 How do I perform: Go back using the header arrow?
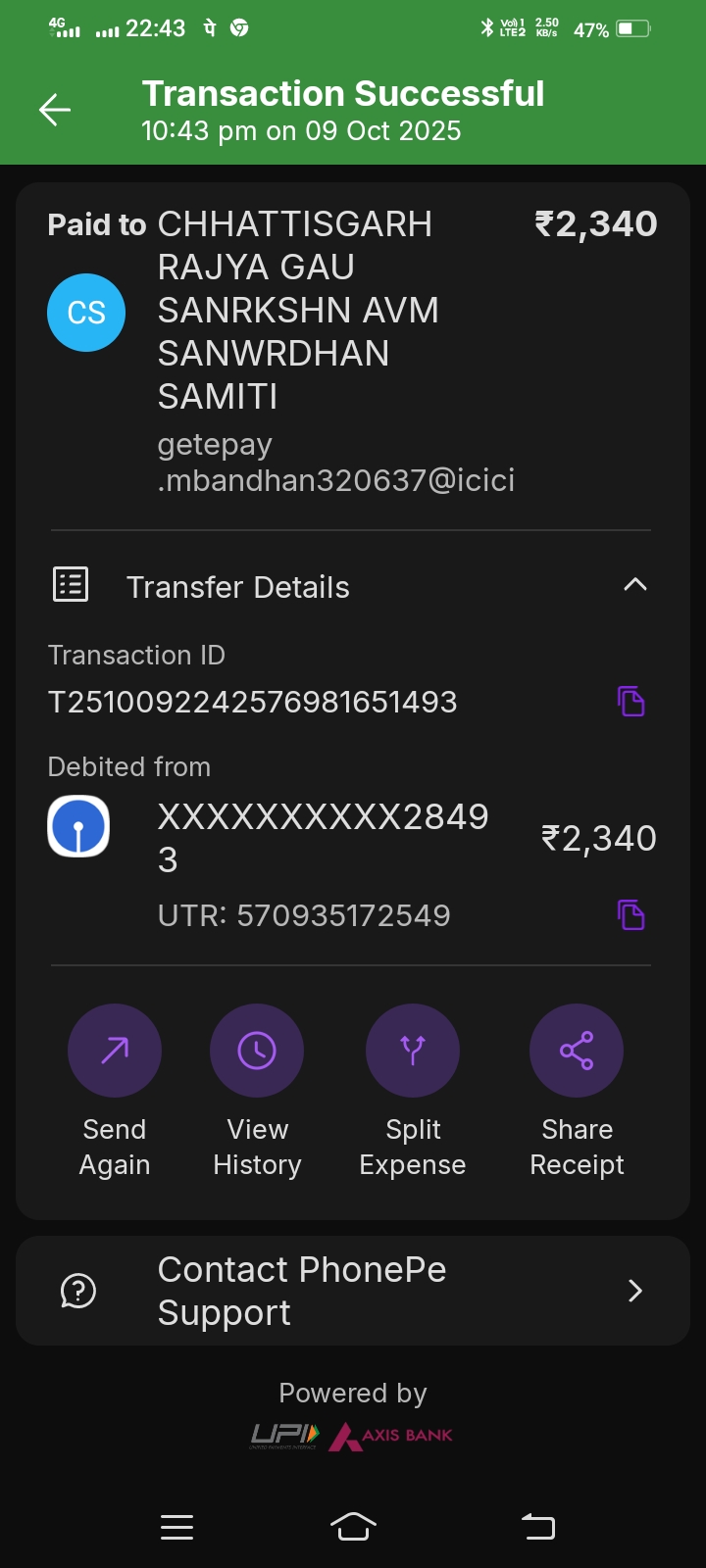pos(55,110)
